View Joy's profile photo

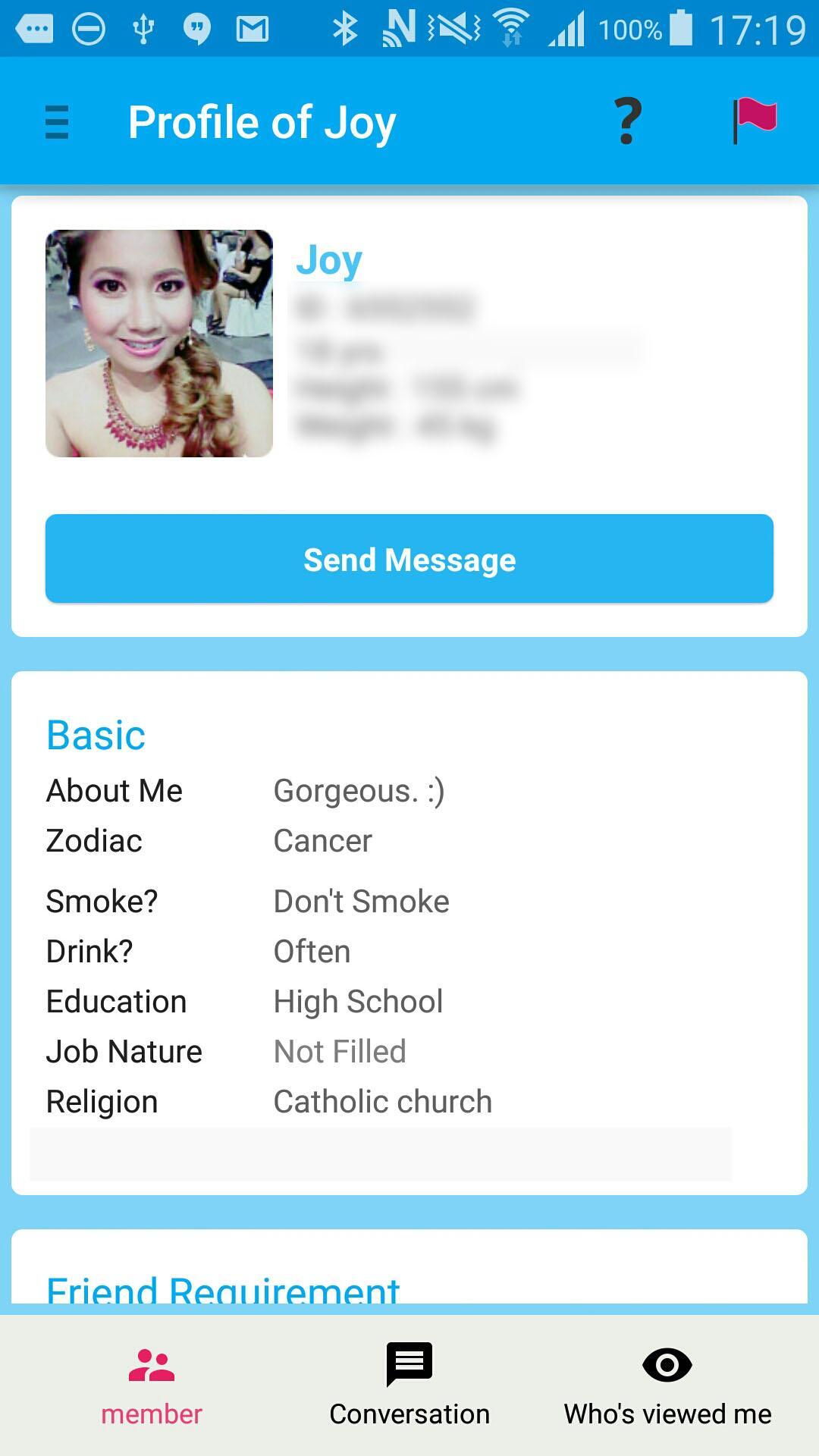pos(159,344)
